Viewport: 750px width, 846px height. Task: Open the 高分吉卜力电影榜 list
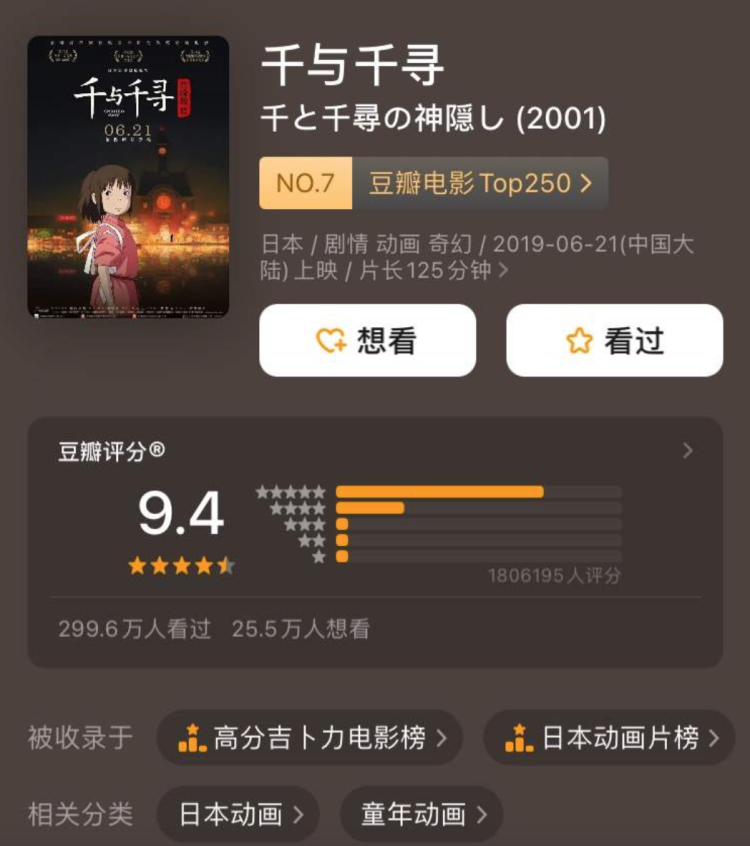[x=310, y=738]
